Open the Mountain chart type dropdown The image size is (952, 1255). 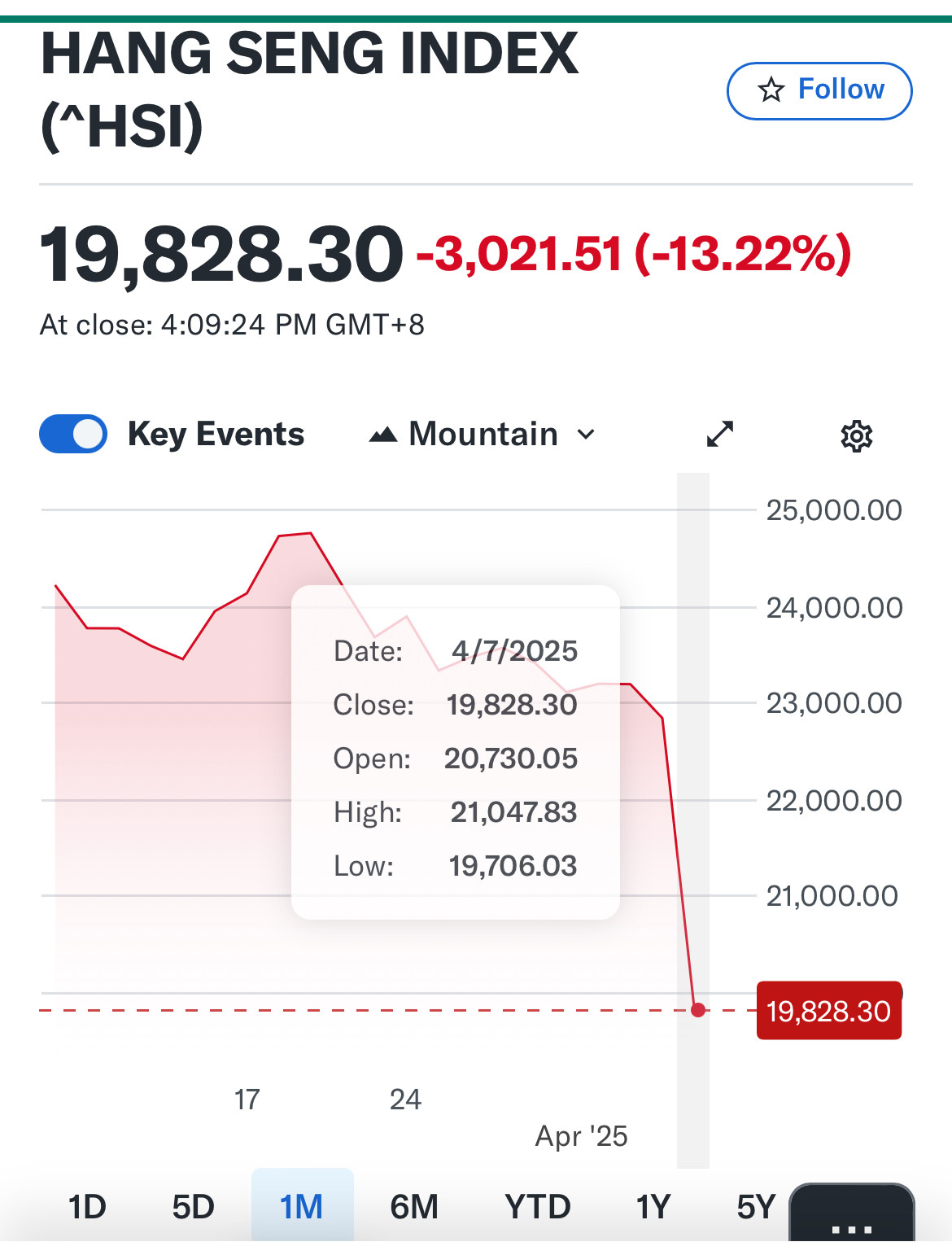[x=482, y=435]
